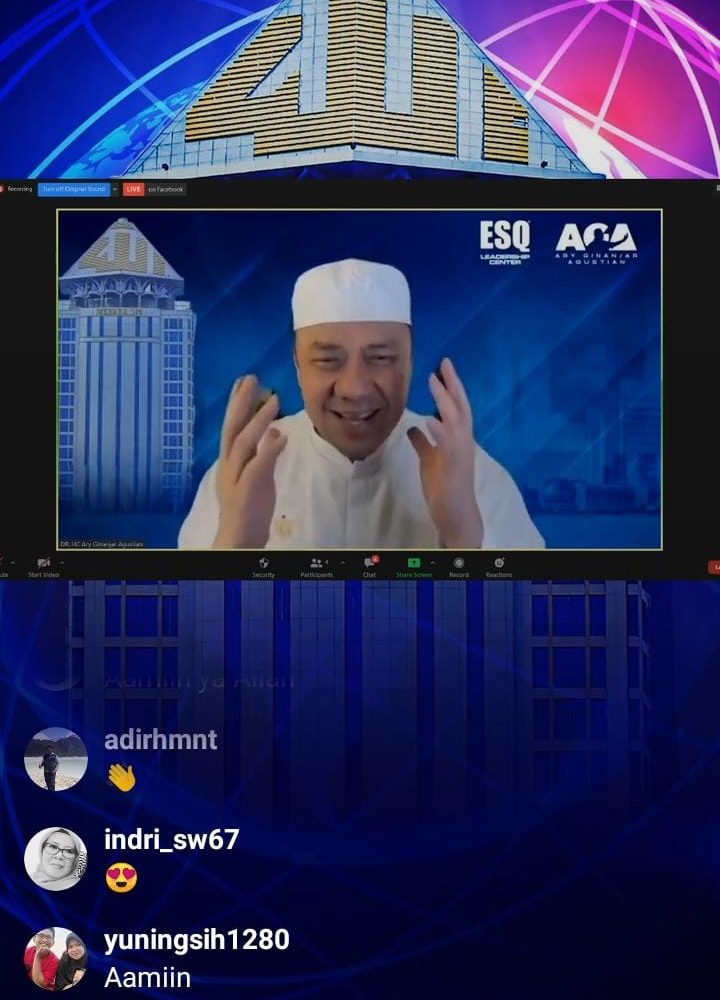Screen dimensions: 720x1000
Task: Select the comment from indri_sw67
Action: 171,858
